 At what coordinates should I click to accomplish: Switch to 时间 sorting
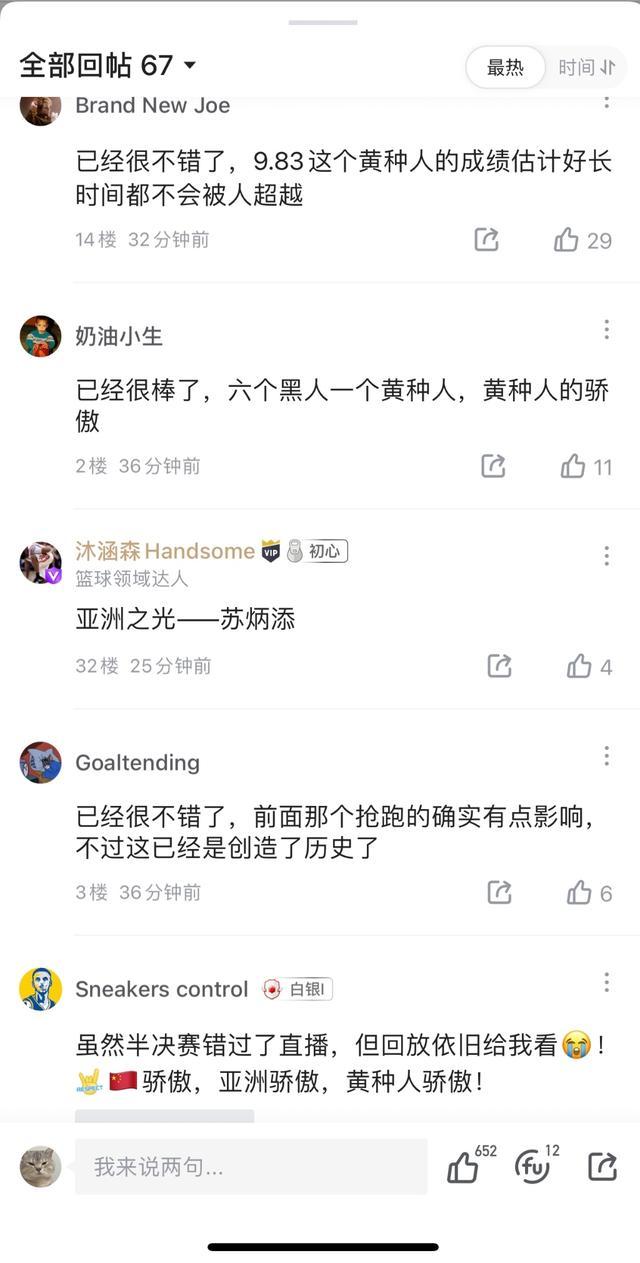coord(586,68)
